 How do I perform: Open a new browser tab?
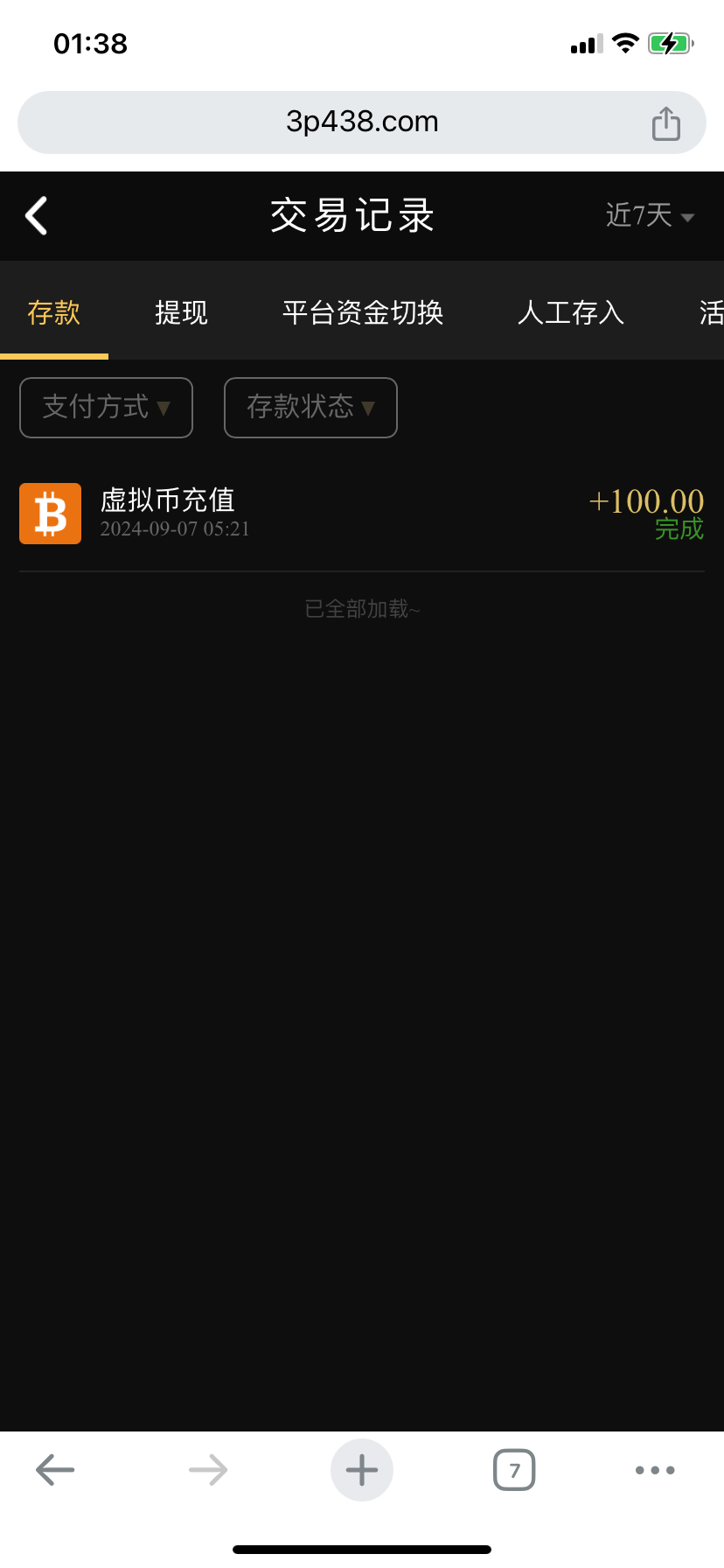coord(361,1470)
